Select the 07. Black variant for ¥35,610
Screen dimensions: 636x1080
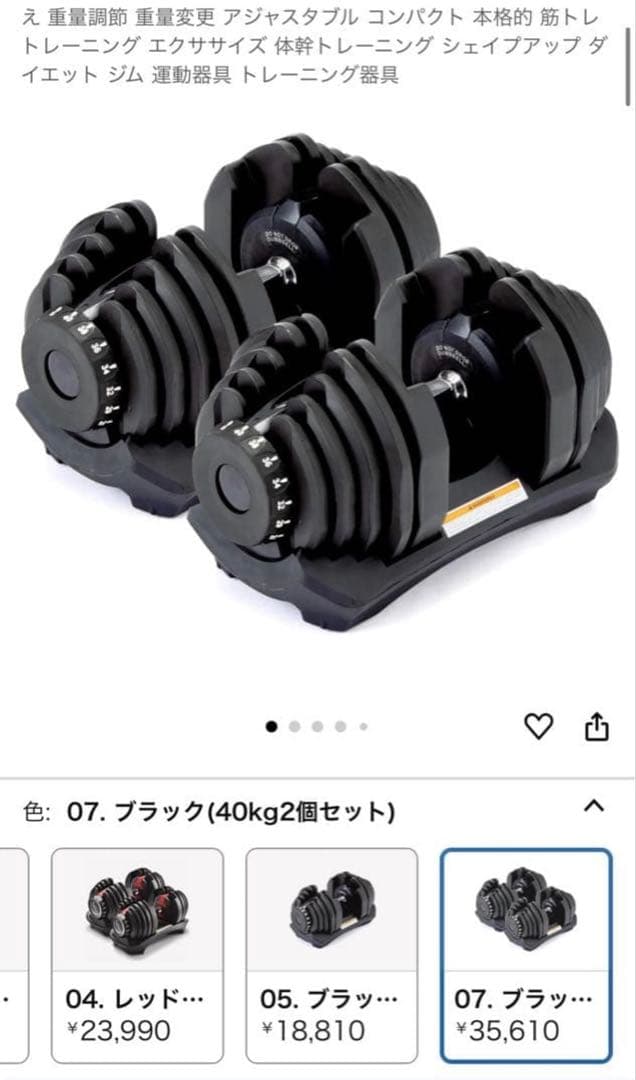click(x=526, y=955)
